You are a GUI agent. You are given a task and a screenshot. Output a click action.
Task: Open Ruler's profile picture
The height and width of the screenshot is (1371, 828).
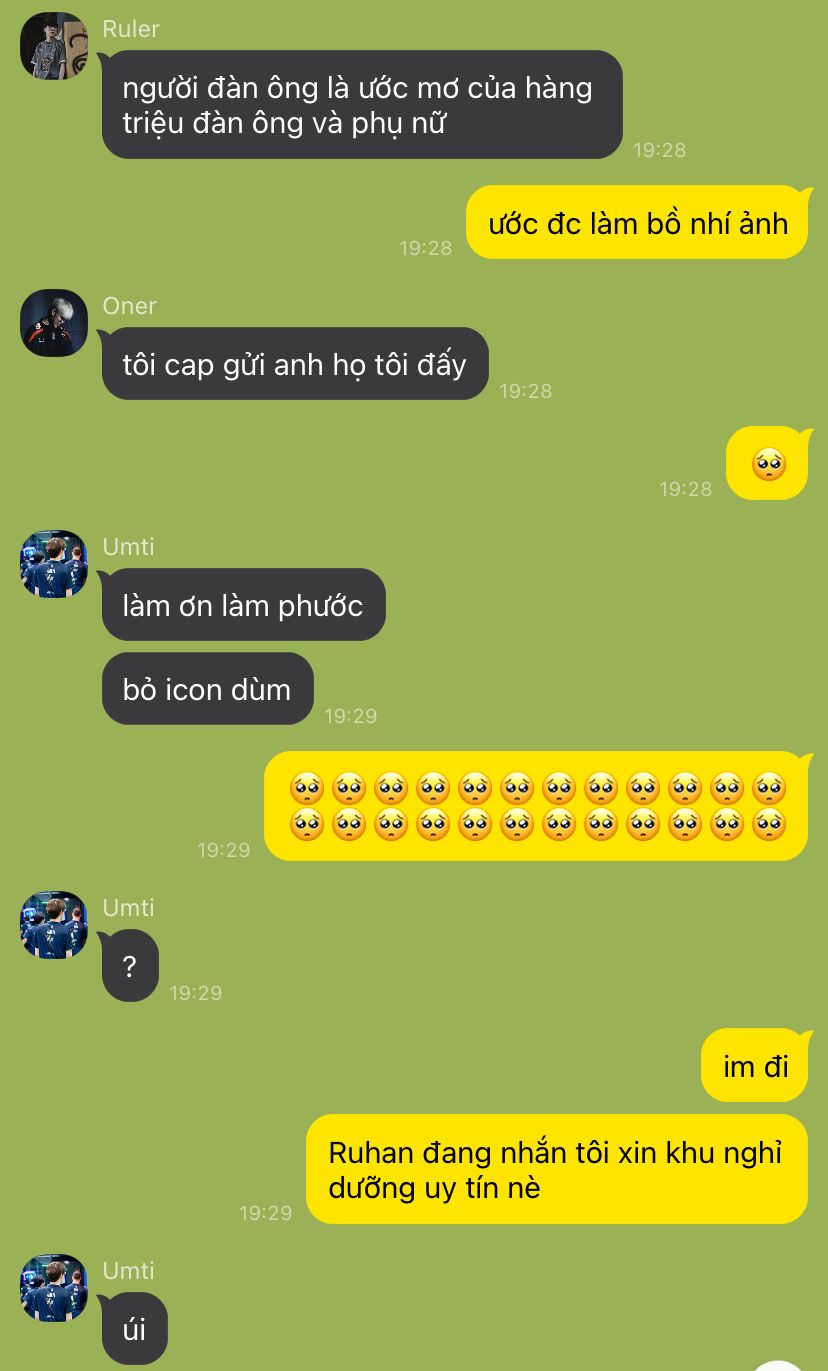tap(54, 46)
